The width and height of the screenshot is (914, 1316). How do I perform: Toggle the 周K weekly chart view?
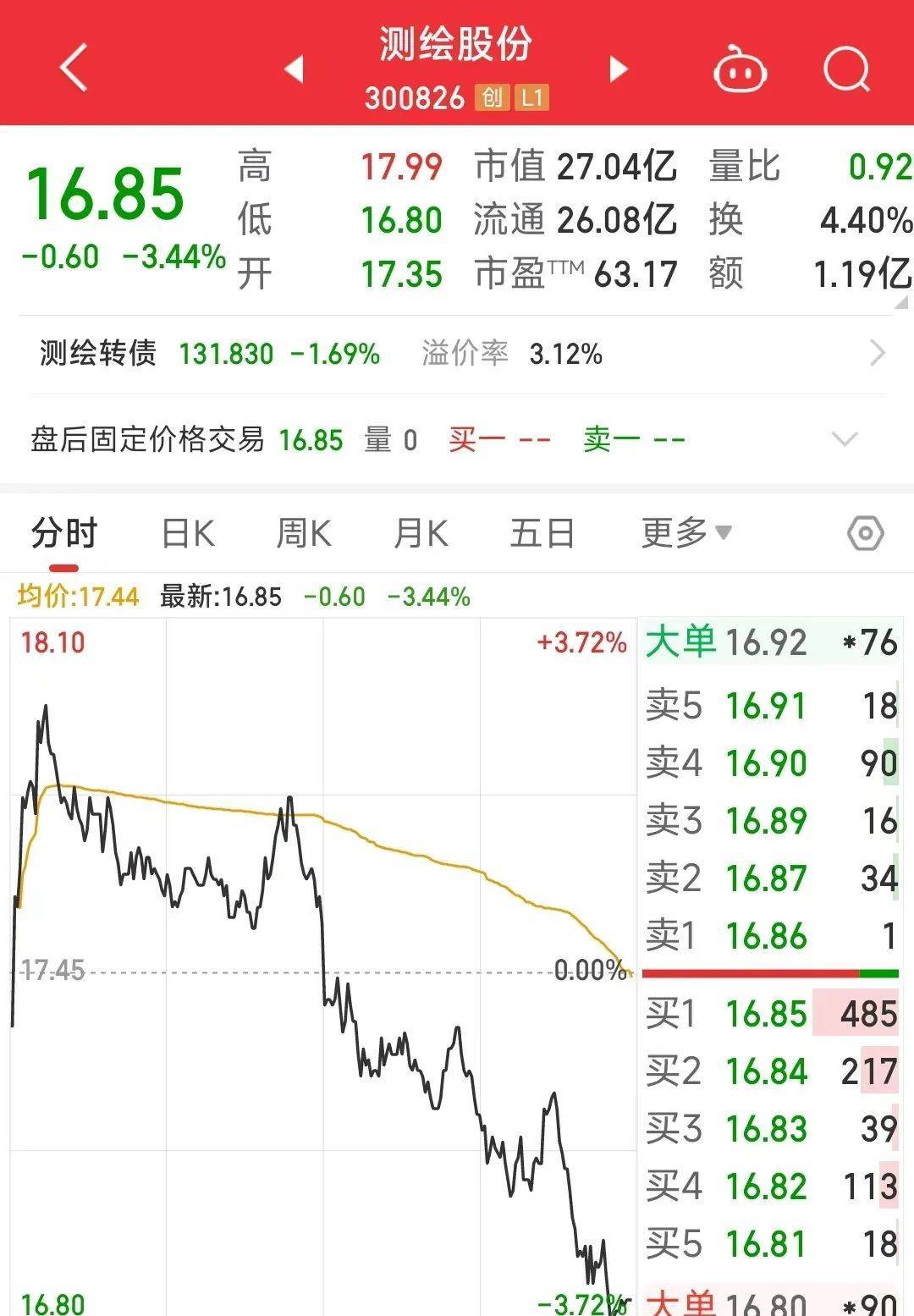(x=303, y=533)
